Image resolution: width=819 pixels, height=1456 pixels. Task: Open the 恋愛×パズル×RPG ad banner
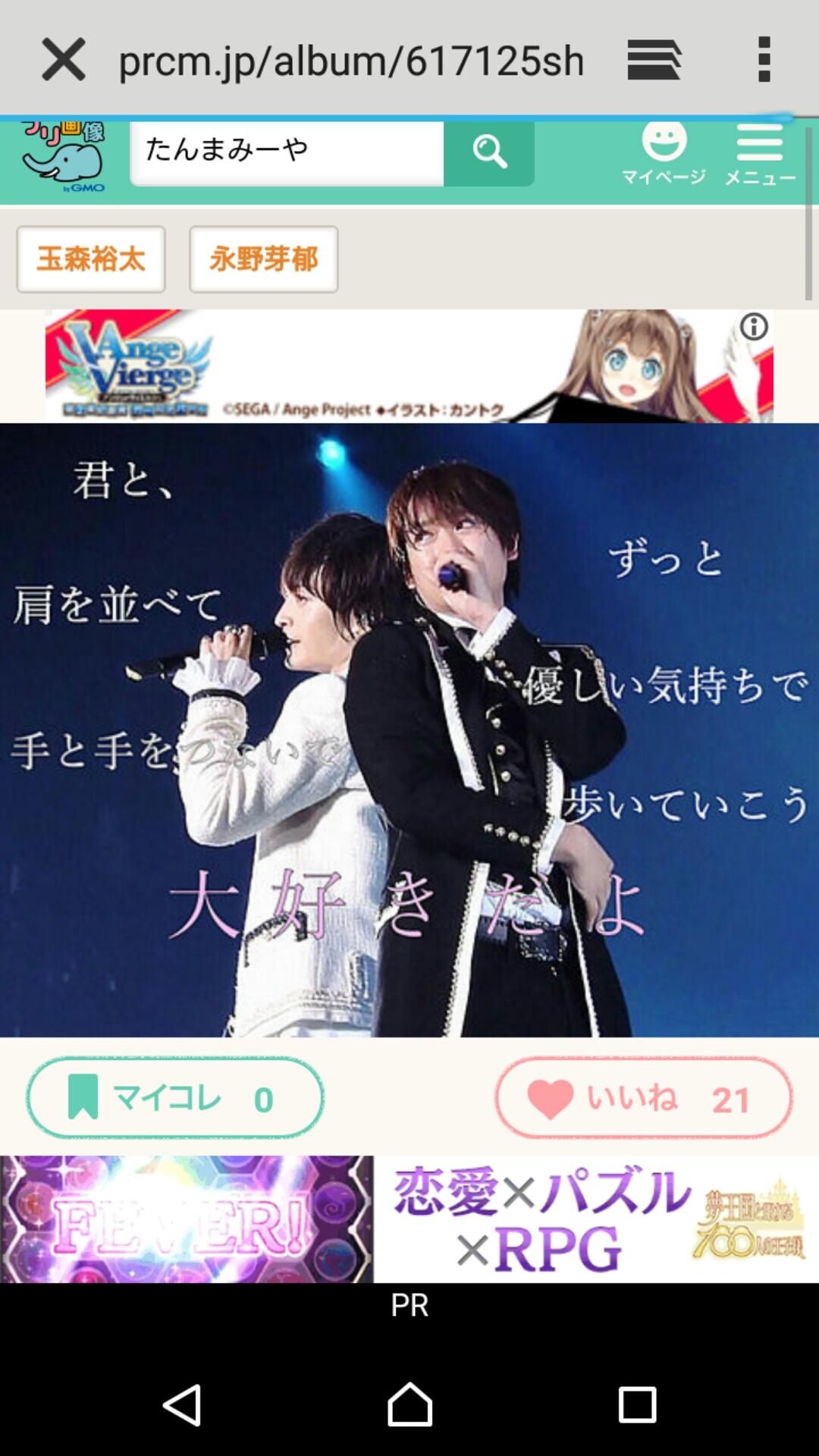pos(409,1219)
